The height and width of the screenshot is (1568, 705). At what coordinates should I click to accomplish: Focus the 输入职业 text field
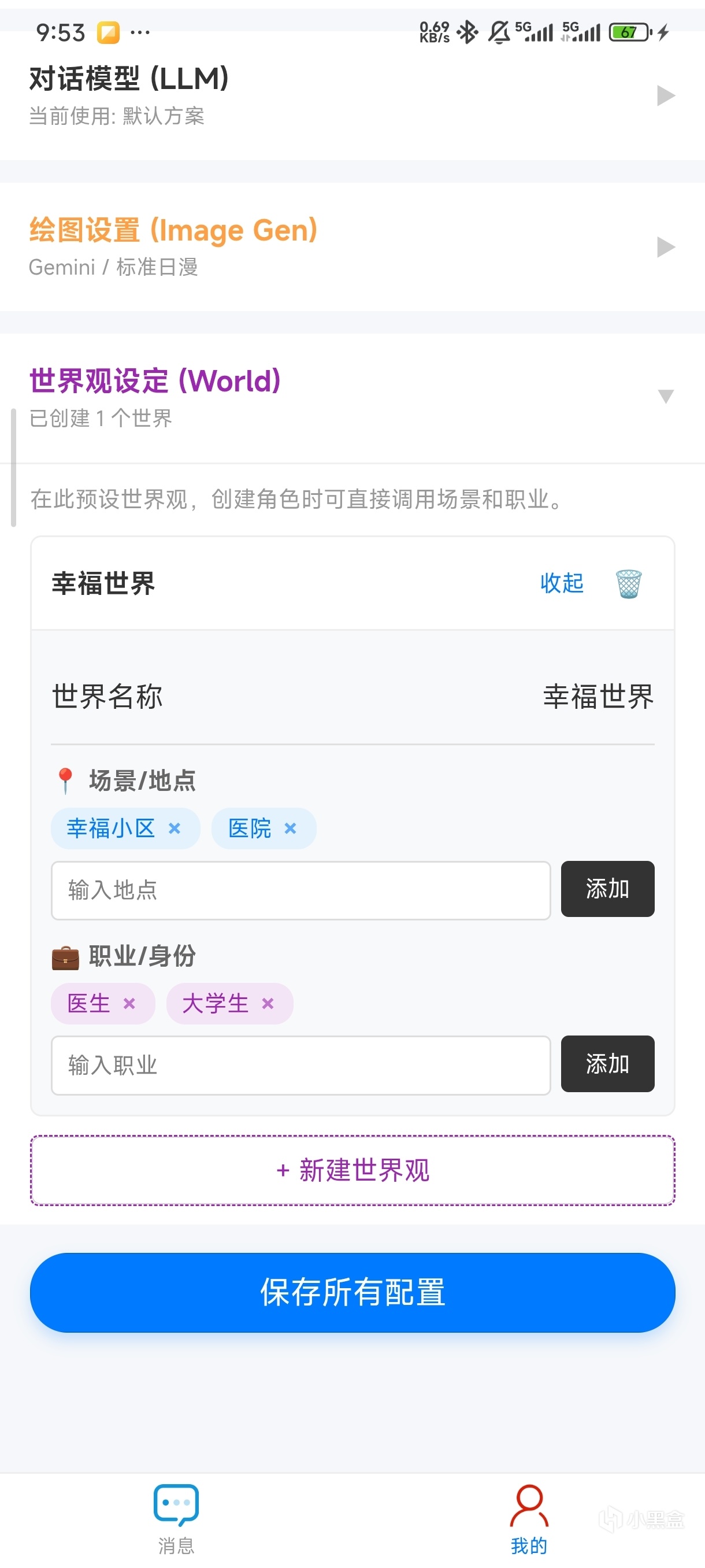click(300, 1065)
